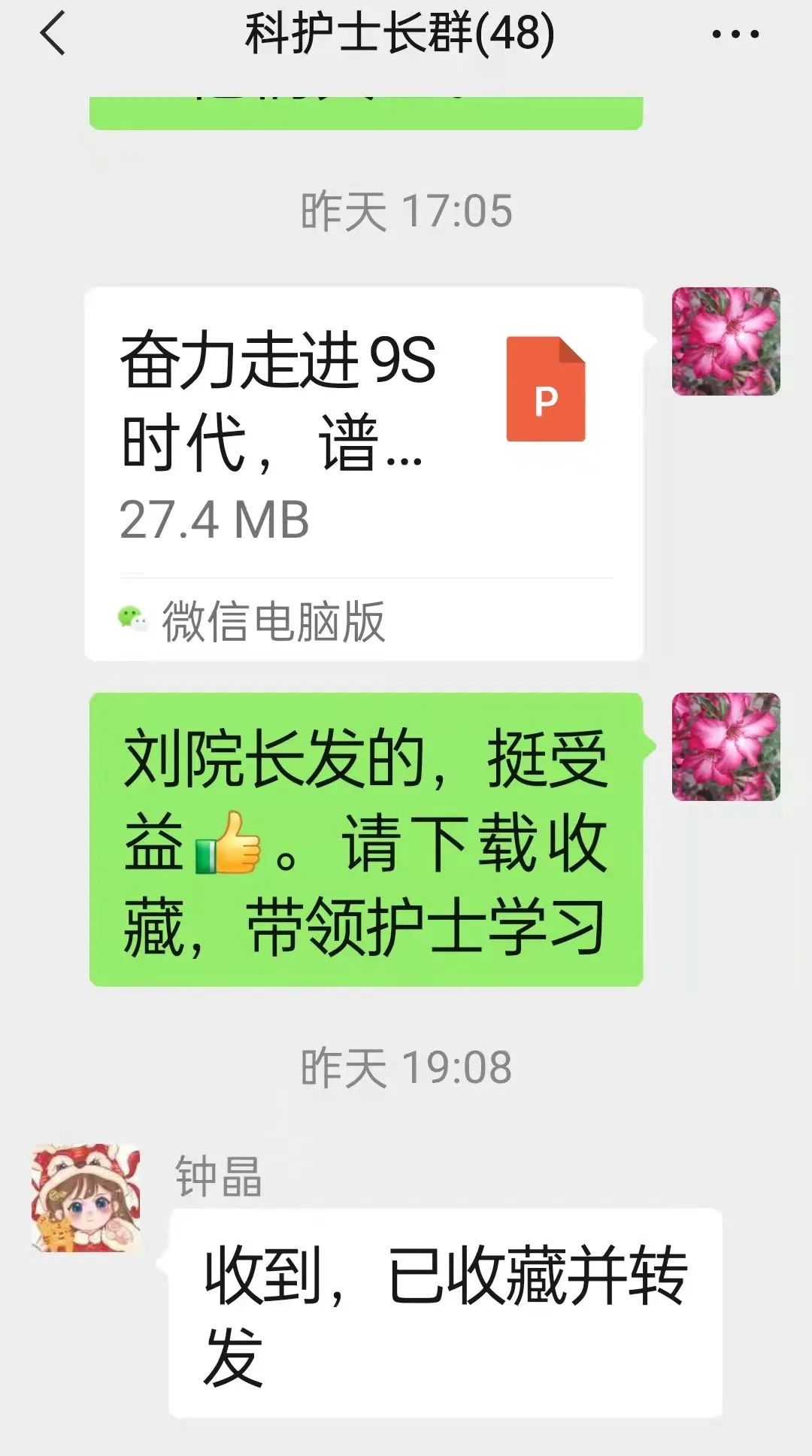Open 钟晶's profile avatar
The width and height of the screenshot is (812, 1456).
pyautogui.click(x=86, y=1198)
